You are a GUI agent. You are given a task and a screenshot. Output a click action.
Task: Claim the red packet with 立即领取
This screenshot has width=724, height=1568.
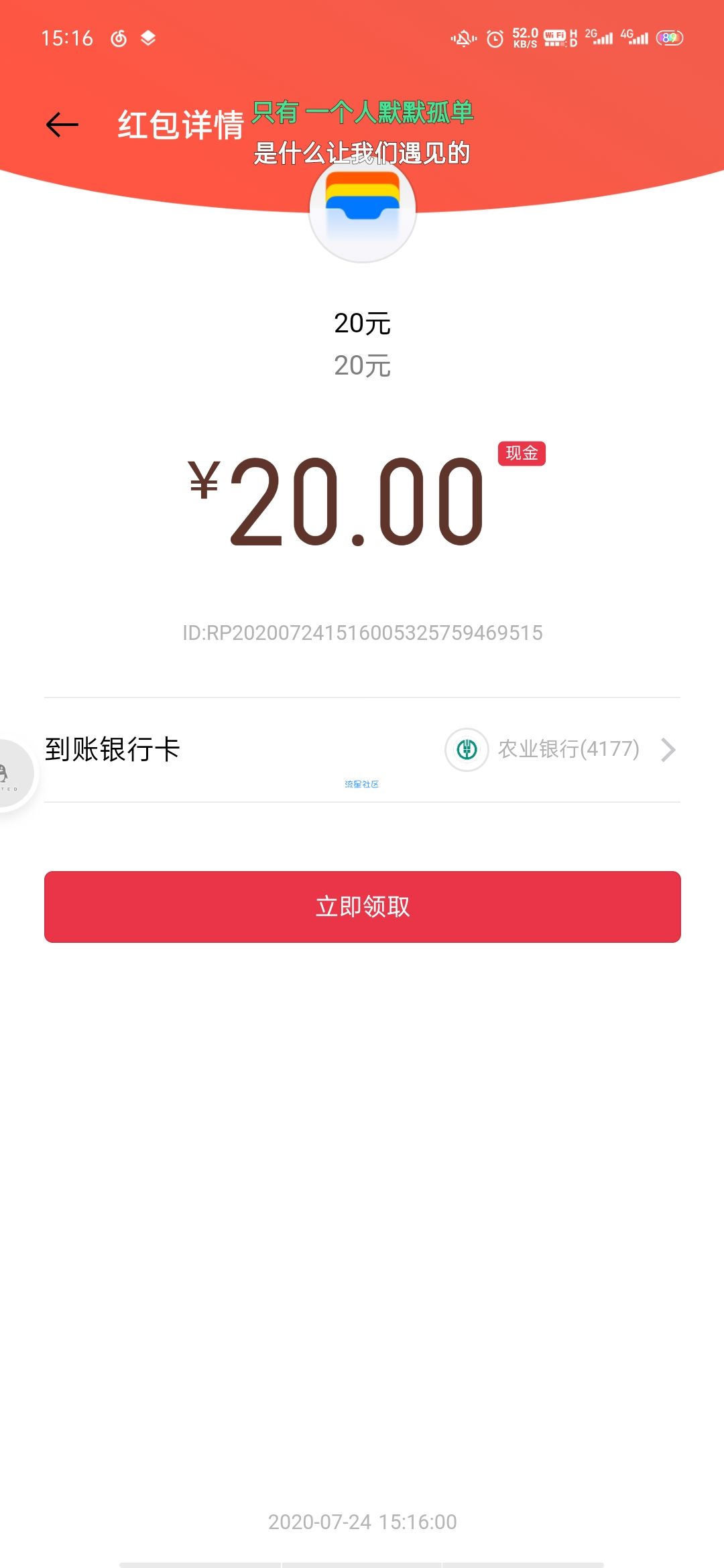click(362, 907)
